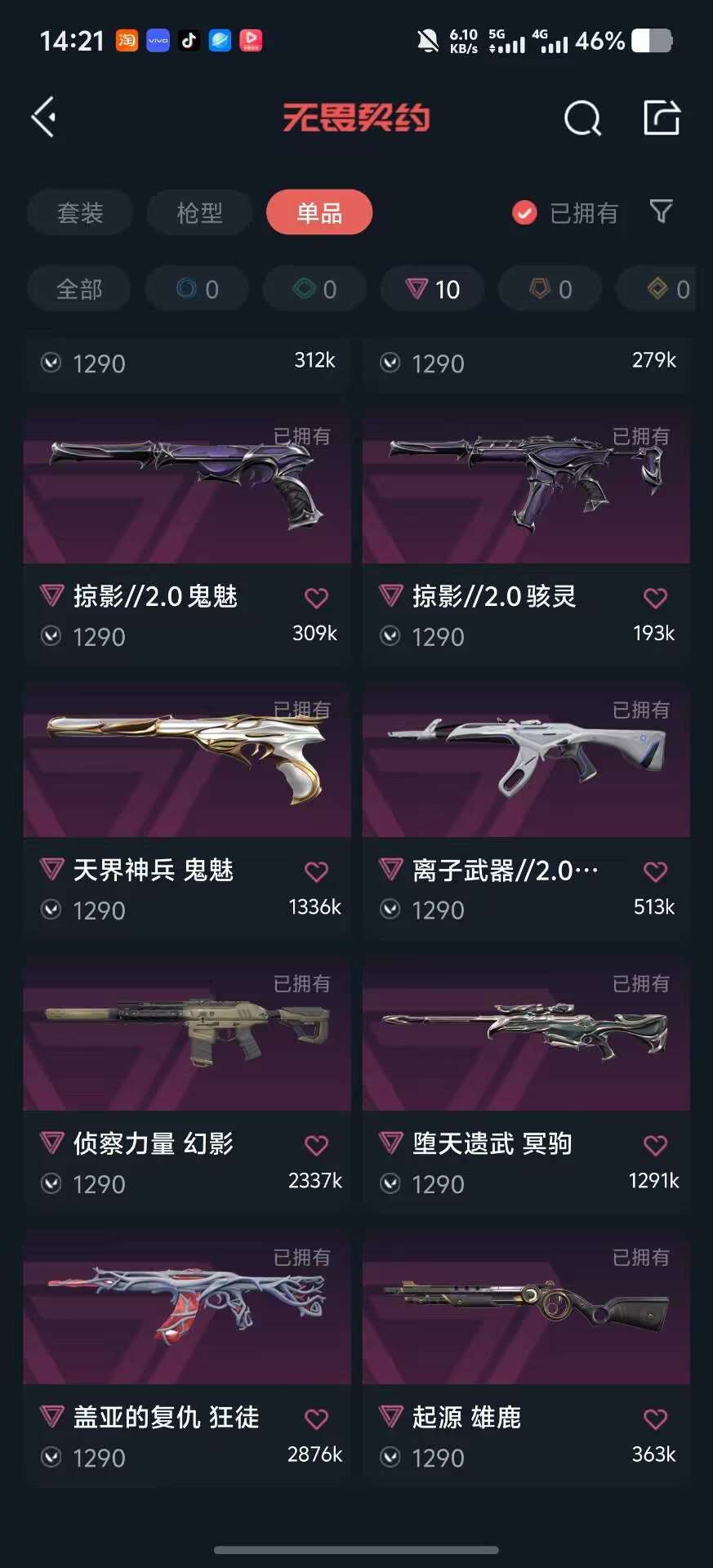Tap the share icon in the header
This screenshot has width=713, height=1568.
click(662, 118)
